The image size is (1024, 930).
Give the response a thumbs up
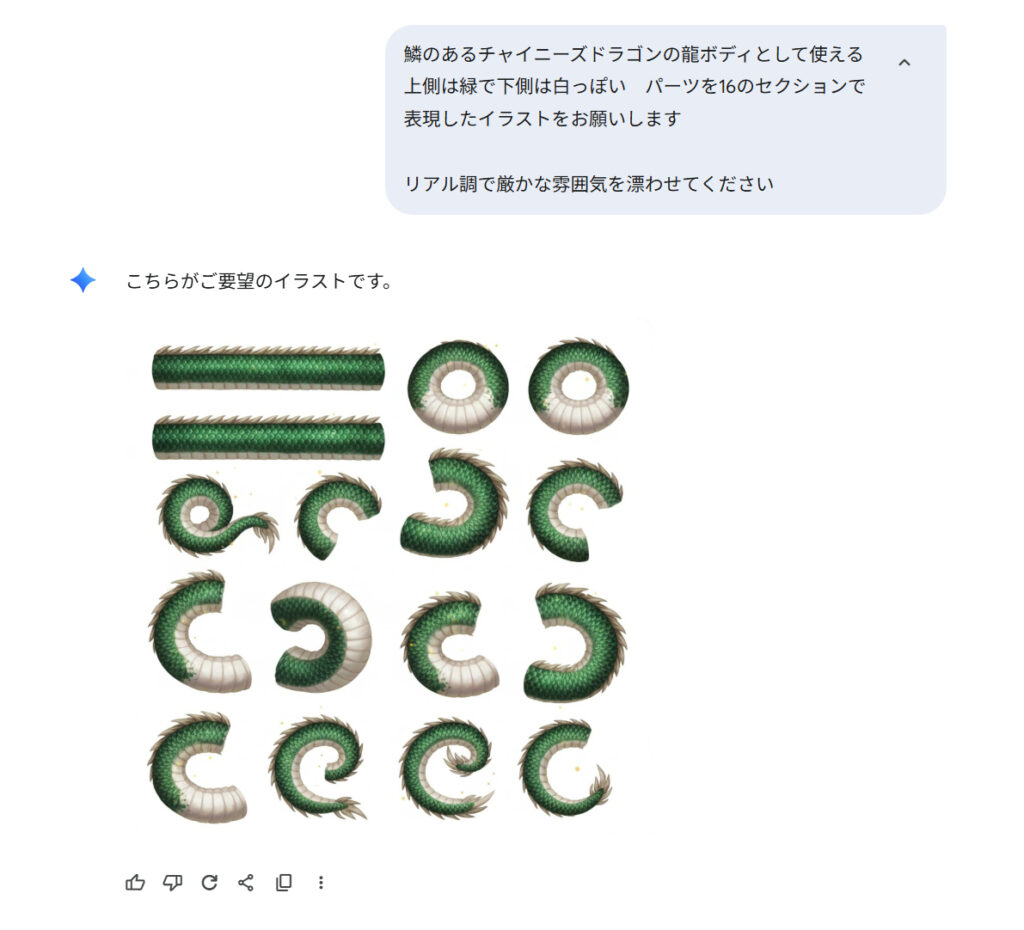(135, 882)
